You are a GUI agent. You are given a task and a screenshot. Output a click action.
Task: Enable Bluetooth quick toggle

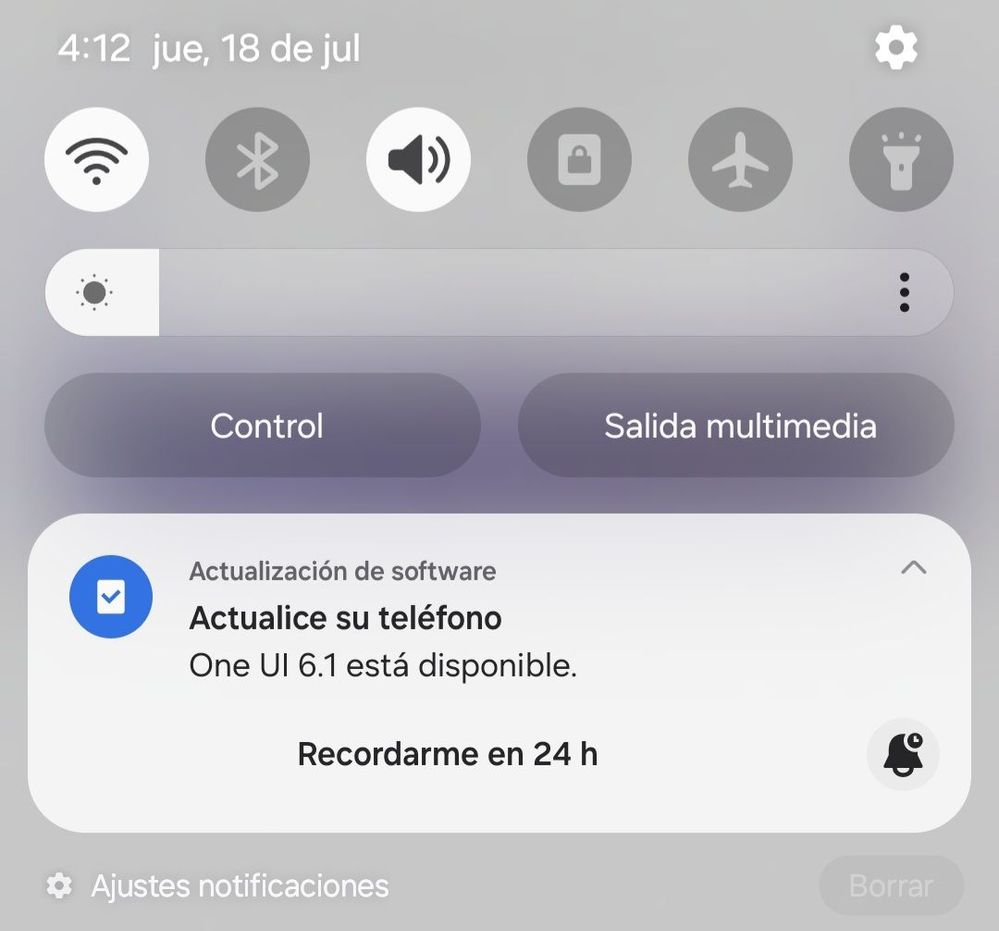click(257, 160)
